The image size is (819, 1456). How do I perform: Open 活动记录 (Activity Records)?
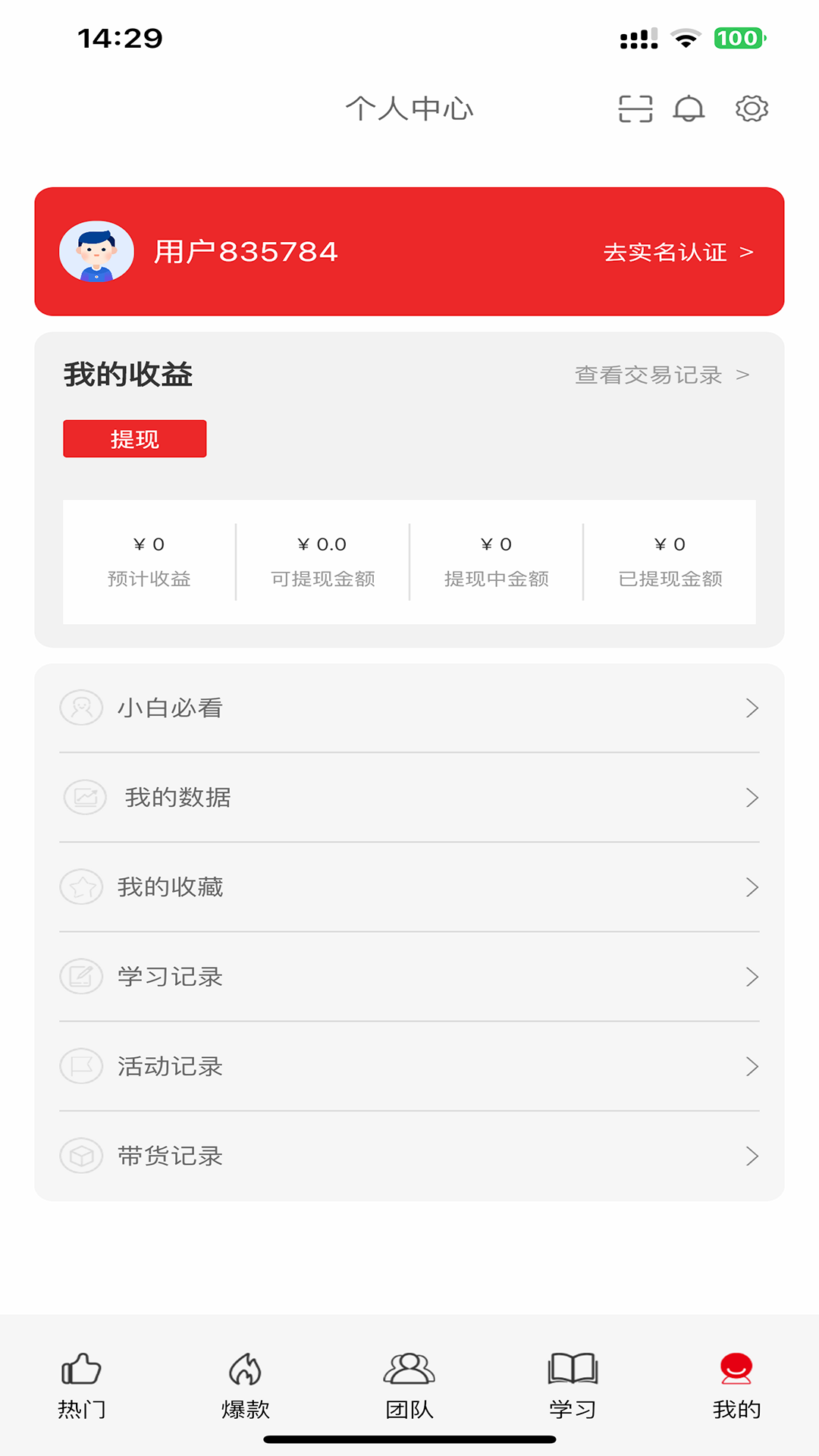click(x=409, y=1066)
